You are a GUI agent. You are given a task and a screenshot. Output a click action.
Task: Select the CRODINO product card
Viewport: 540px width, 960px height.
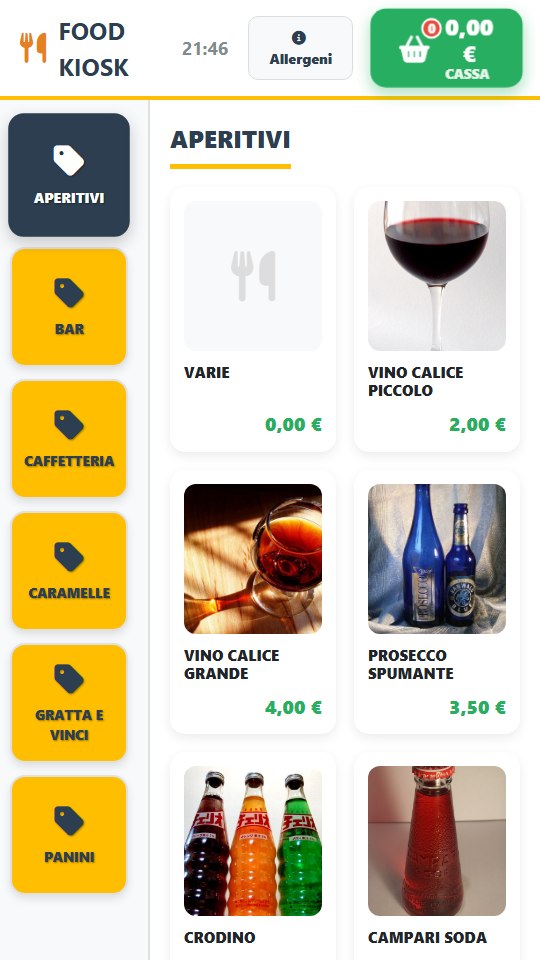pos(253,856)
